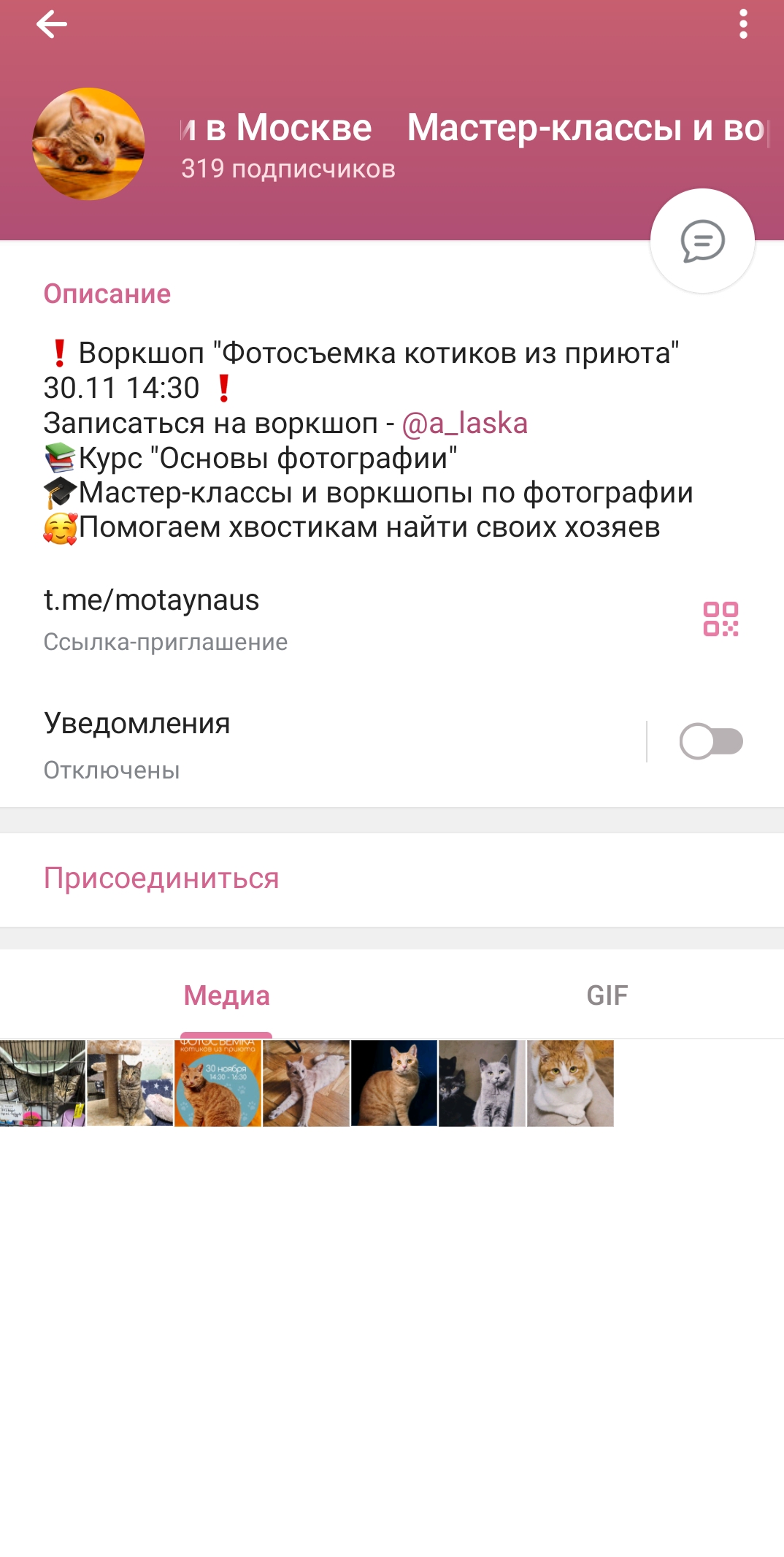Open the white-and-ginger cat photo
Image resolution: width=784 pixels, height=1557 pixels.
click(x=570, y=1083)
